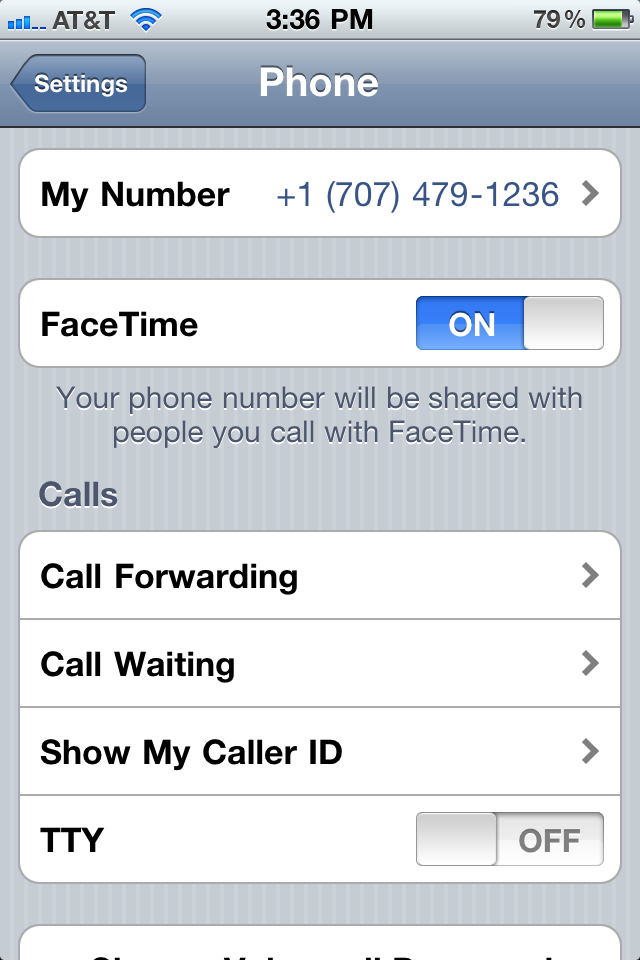Go back to Settings
640x960 pixels.
(80, 84)
